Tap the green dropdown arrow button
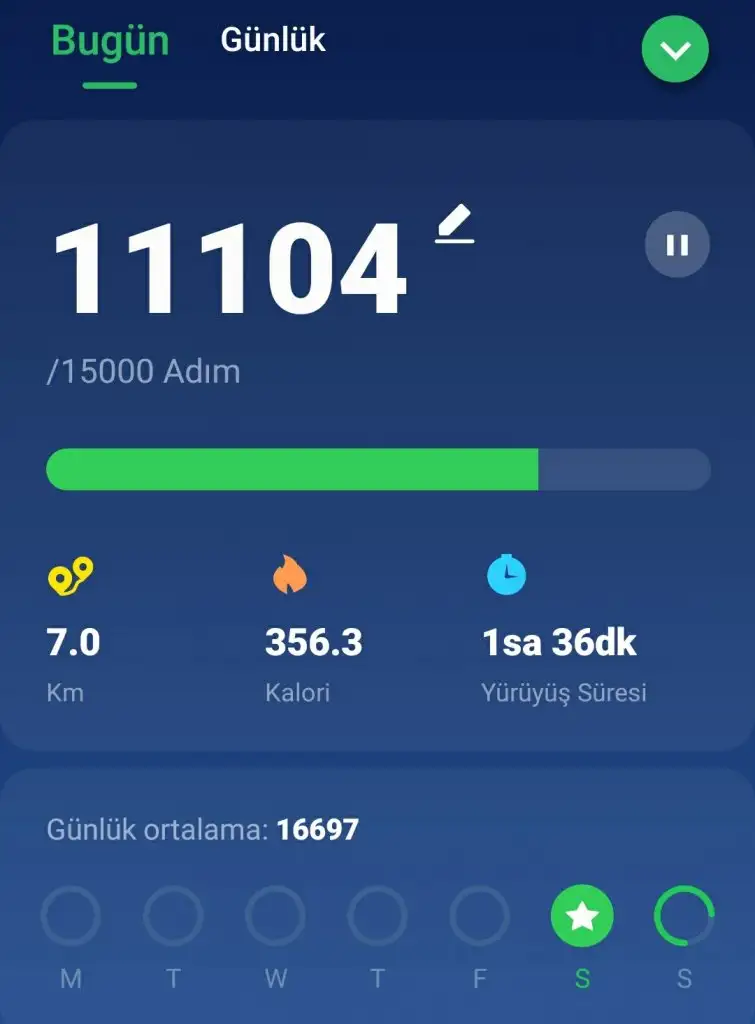 tap(675, 49)
